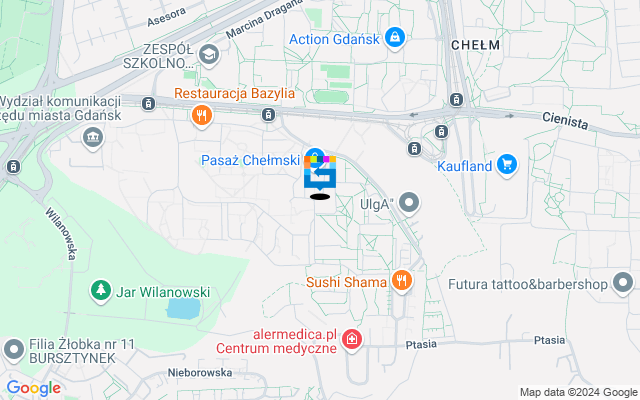The height and width of the screenshot is (400, 640).
Task: Tap the Kaufland supermarket pin
Action: pyautogui.click(x=507, y=163)
